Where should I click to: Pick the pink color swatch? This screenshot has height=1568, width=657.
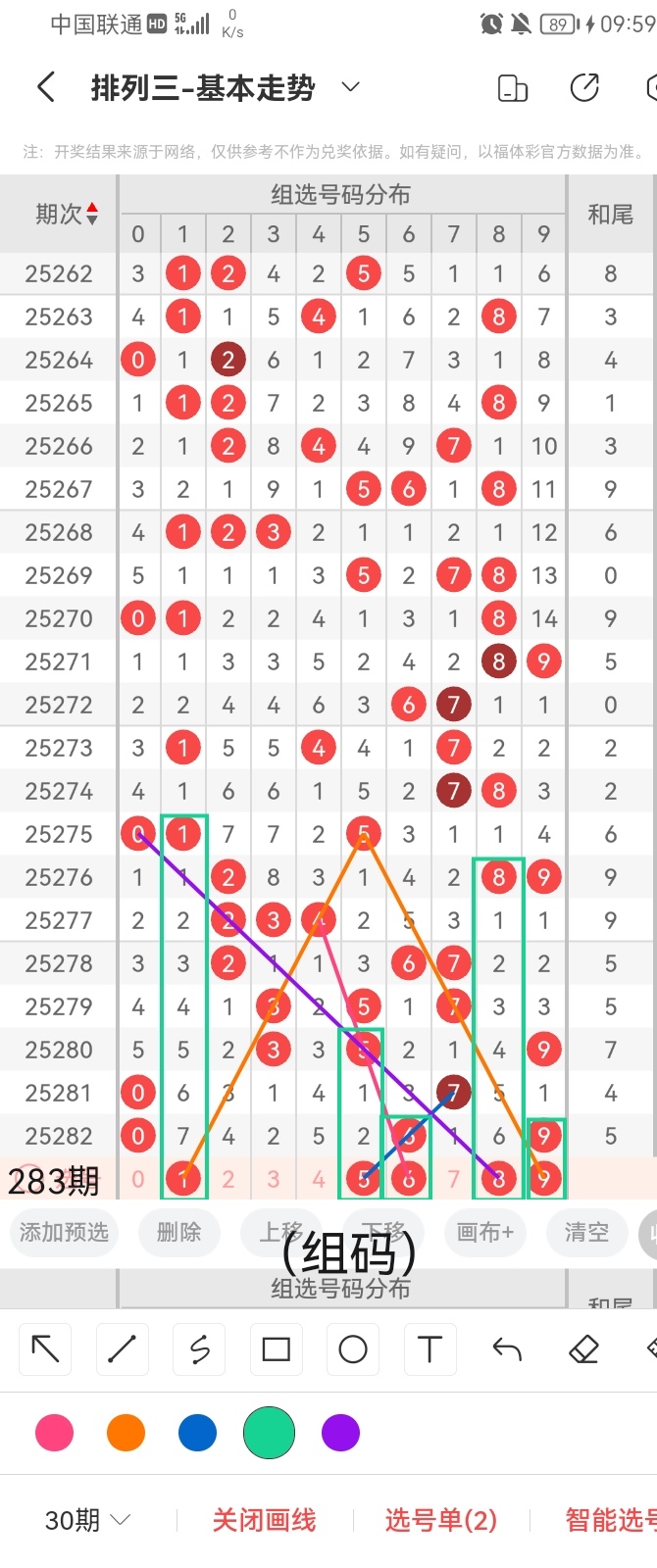54,1433
